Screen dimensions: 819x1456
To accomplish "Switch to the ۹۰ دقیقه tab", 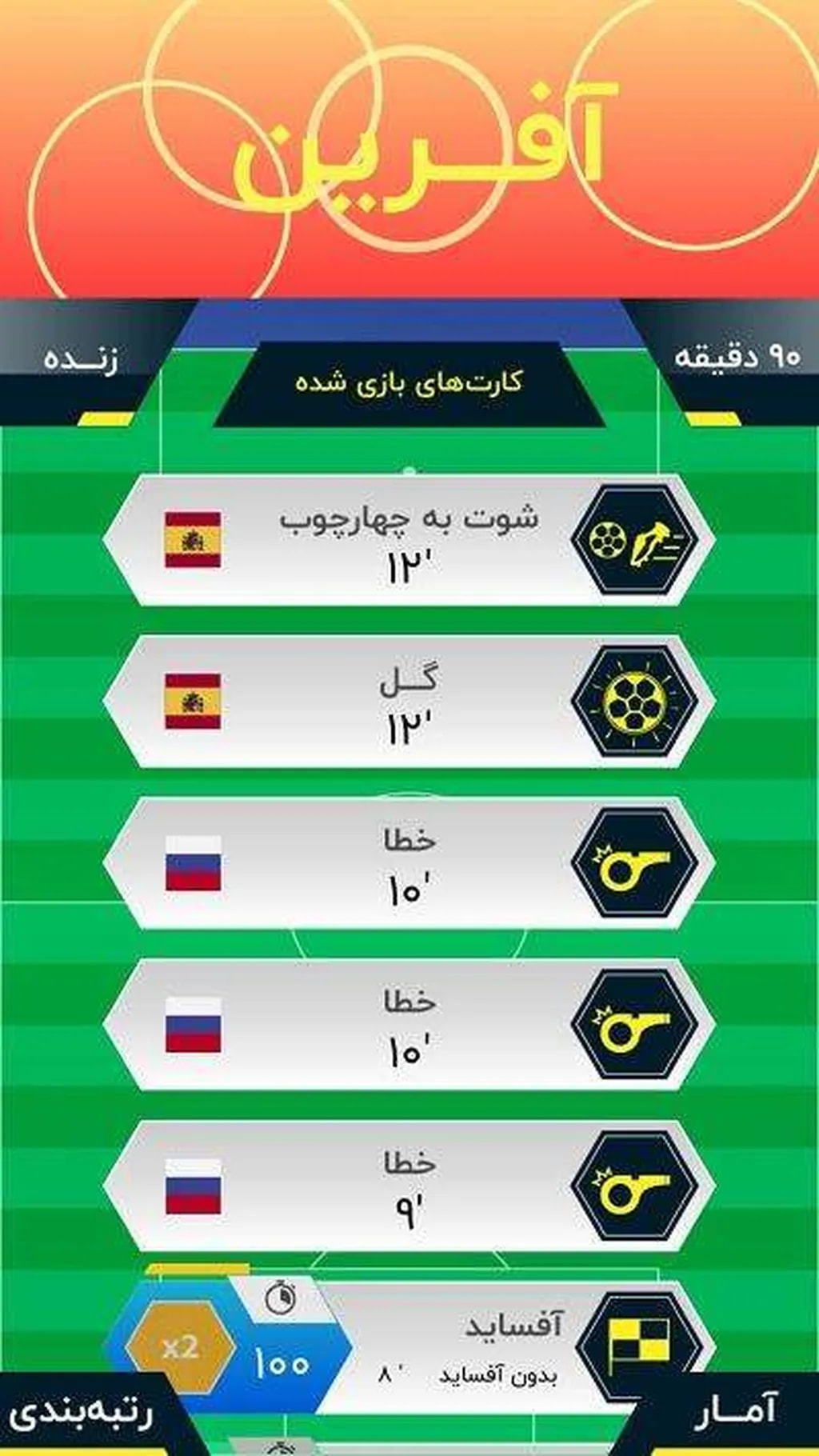I will [x=737, y=357].
